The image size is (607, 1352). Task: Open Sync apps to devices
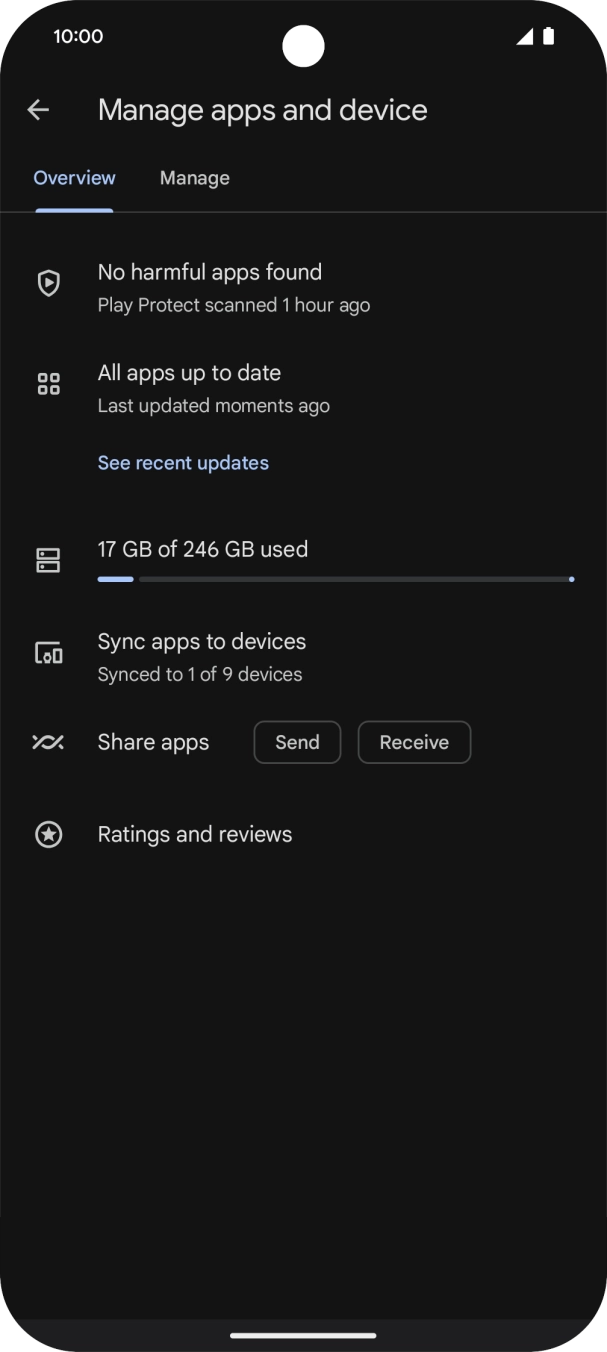[201, 656]
